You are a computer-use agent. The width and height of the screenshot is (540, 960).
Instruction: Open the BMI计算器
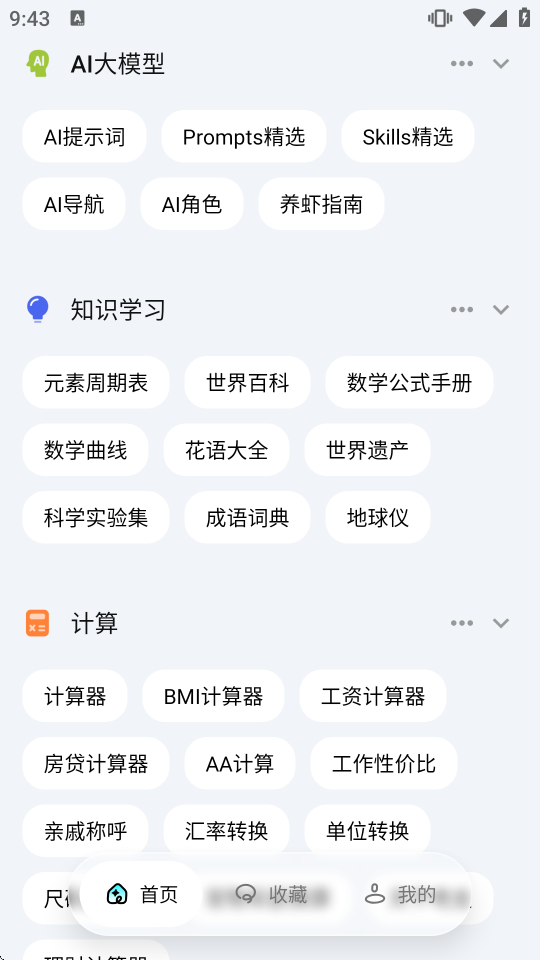(x=214, y=696)
